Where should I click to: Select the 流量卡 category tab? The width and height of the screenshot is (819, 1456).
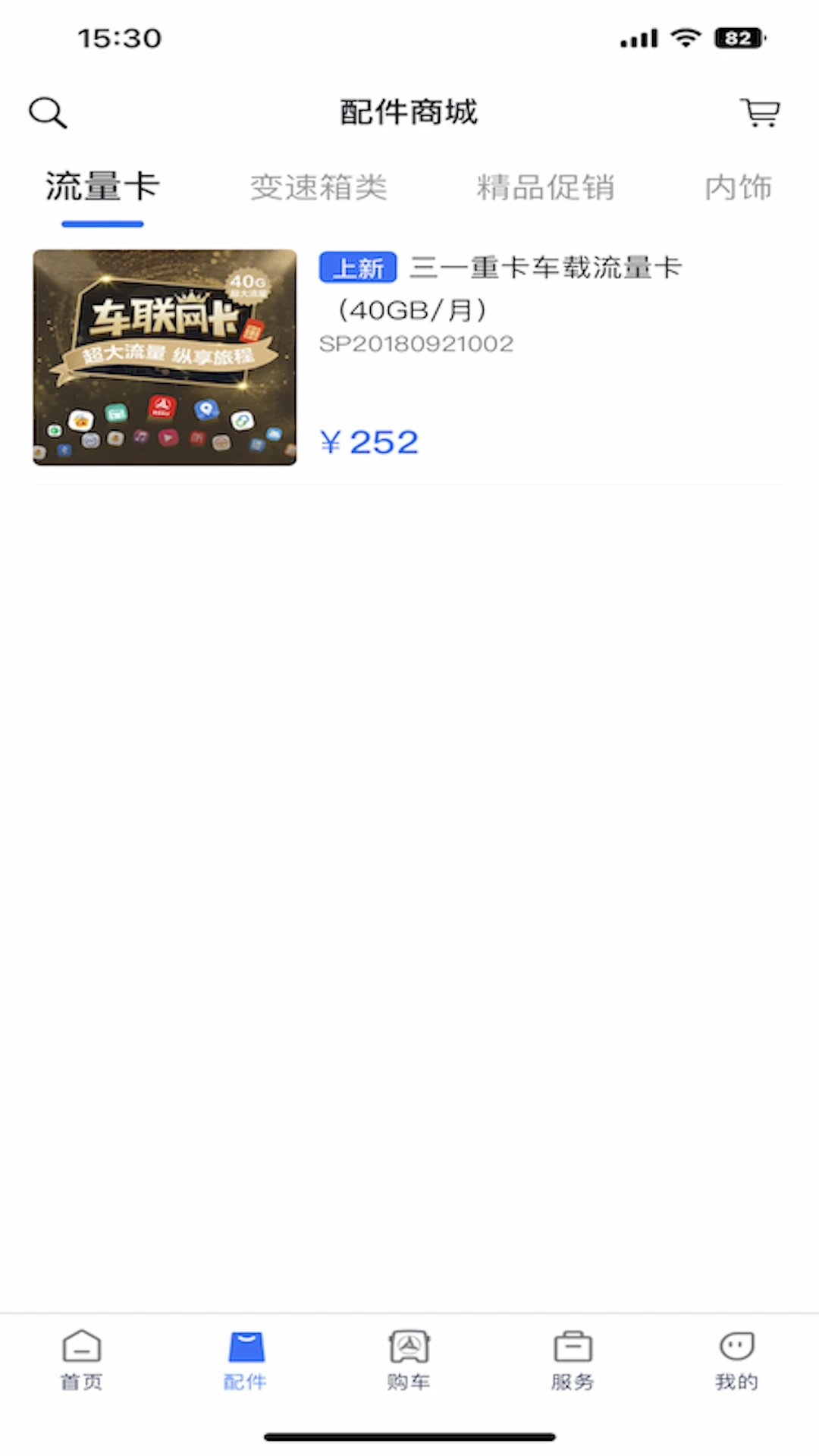[102, 187]
